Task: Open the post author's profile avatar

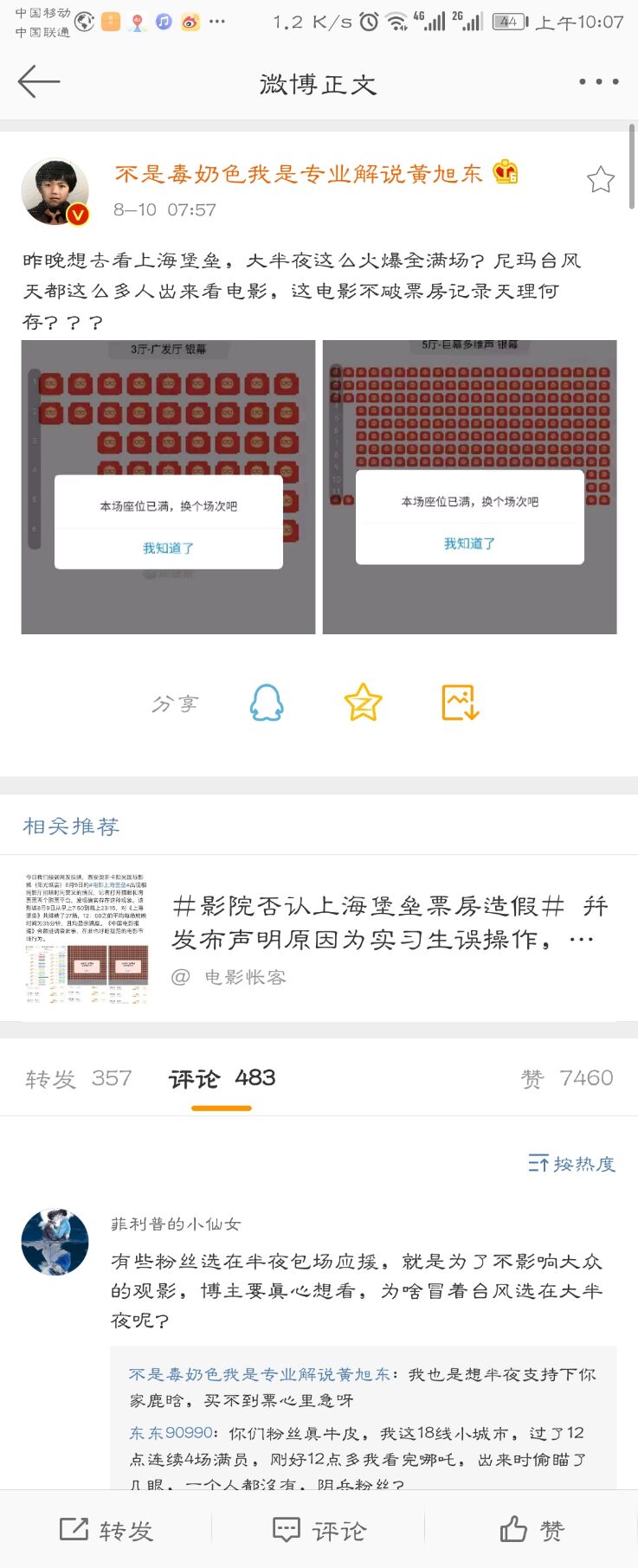Action: pyautogui.click(x=55, y=191)
